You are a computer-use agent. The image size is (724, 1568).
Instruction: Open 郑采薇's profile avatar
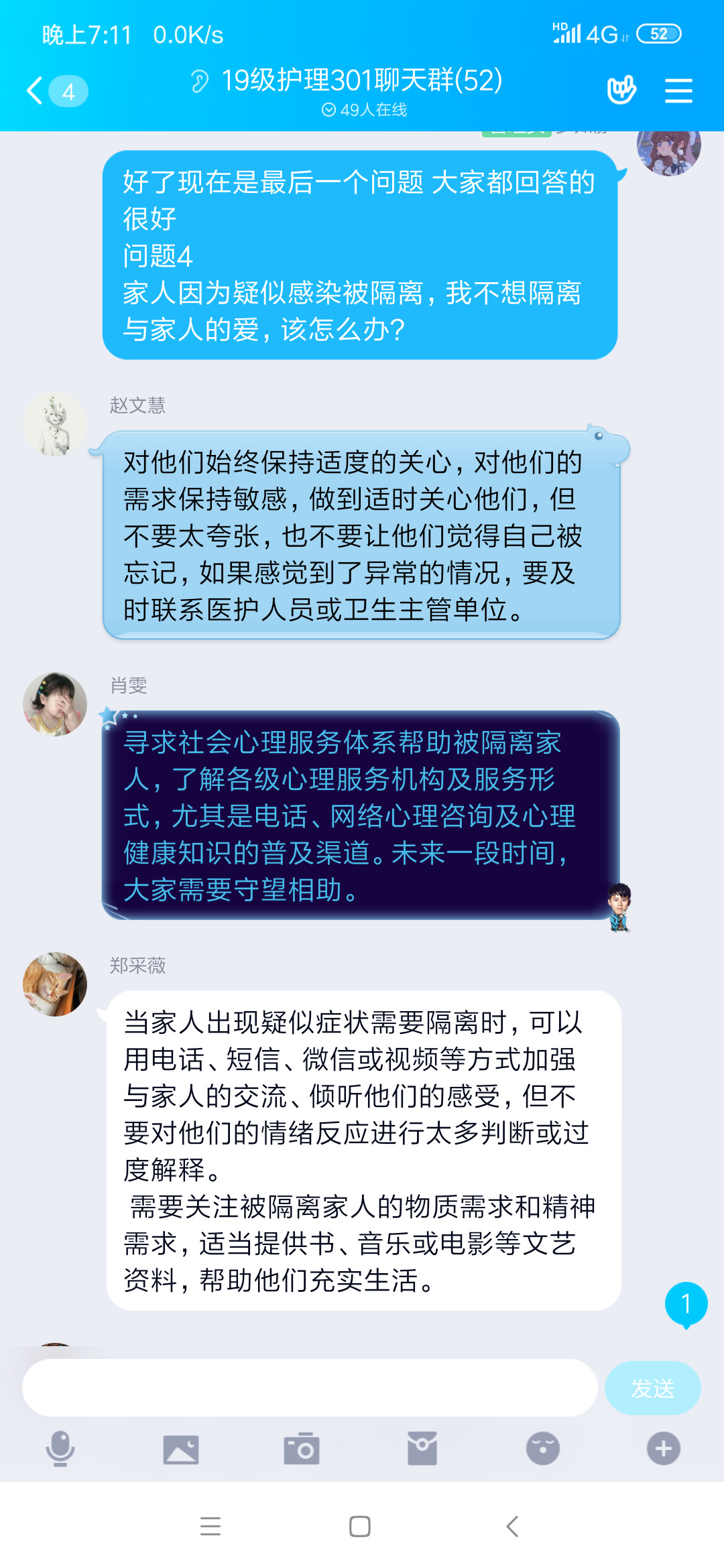(x=55, y=984)
